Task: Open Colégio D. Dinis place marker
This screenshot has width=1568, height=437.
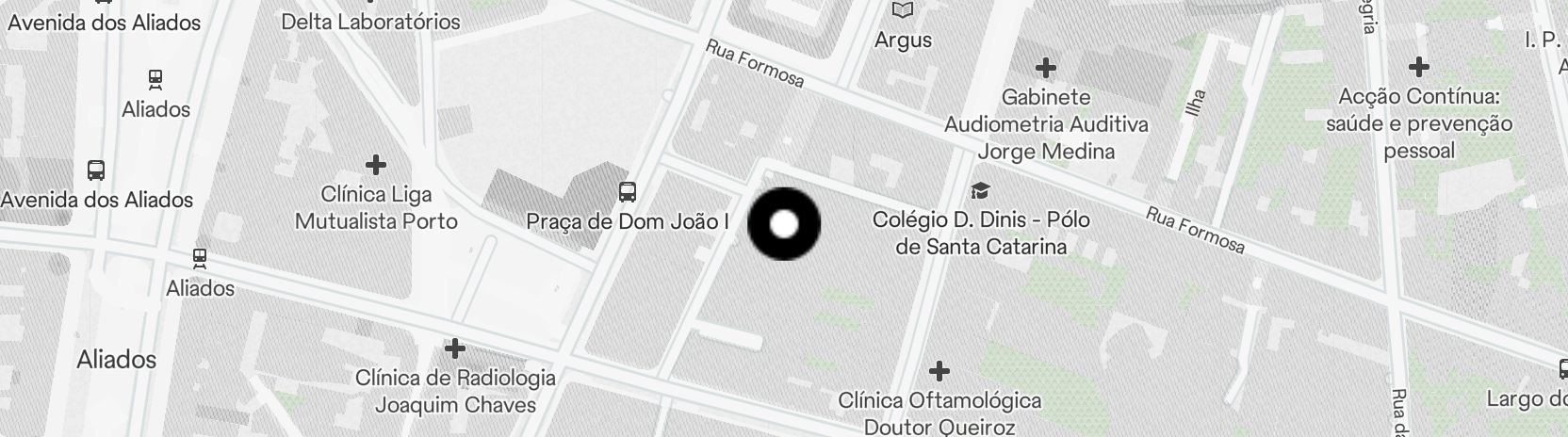Action: point(981,191)
